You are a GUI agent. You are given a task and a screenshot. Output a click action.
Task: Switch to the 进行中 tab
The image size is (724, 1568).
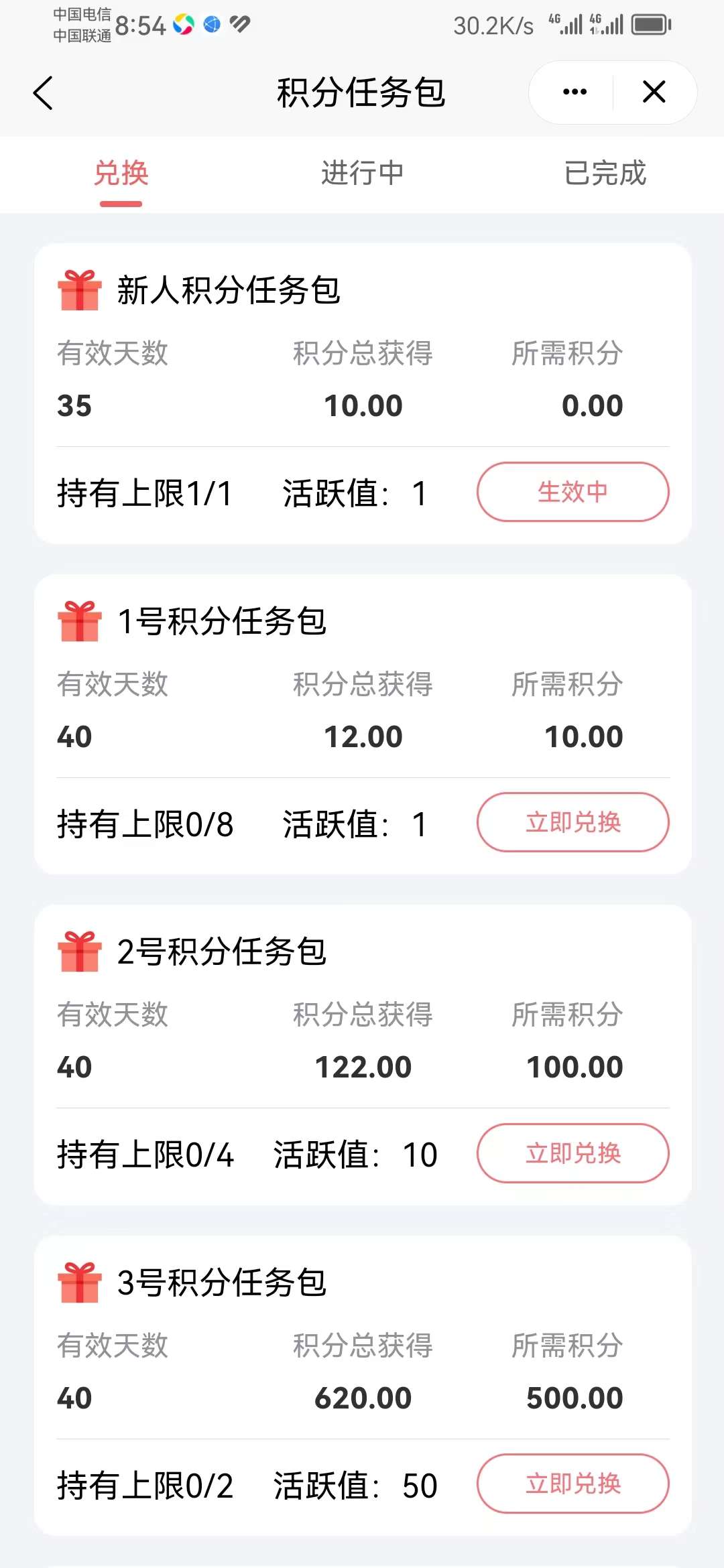point(362,174)
